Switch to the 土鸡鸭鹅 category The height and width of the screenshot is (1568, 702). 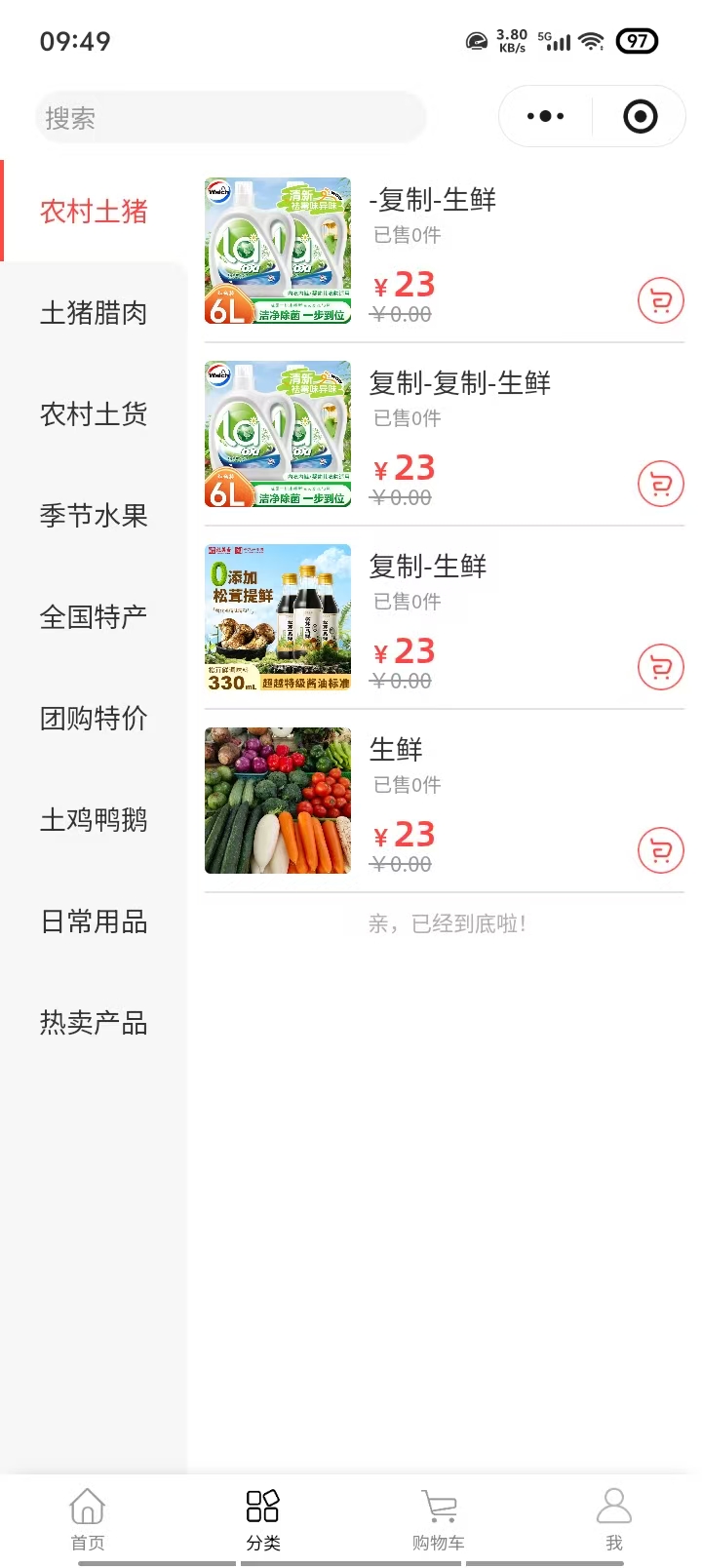(x=94, y=820)
